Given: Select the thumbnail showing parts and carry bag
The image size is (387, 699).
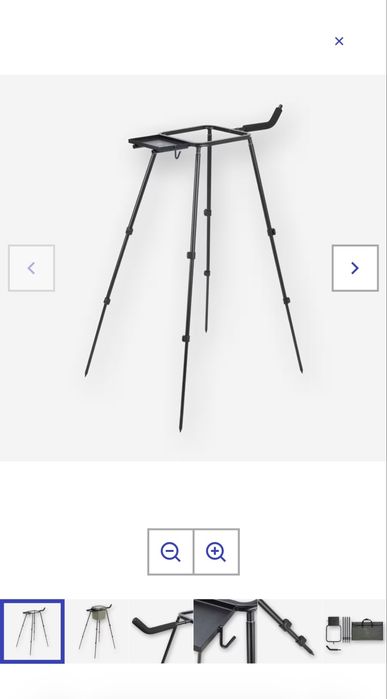Looking at the screenshot, I should 354,631.
